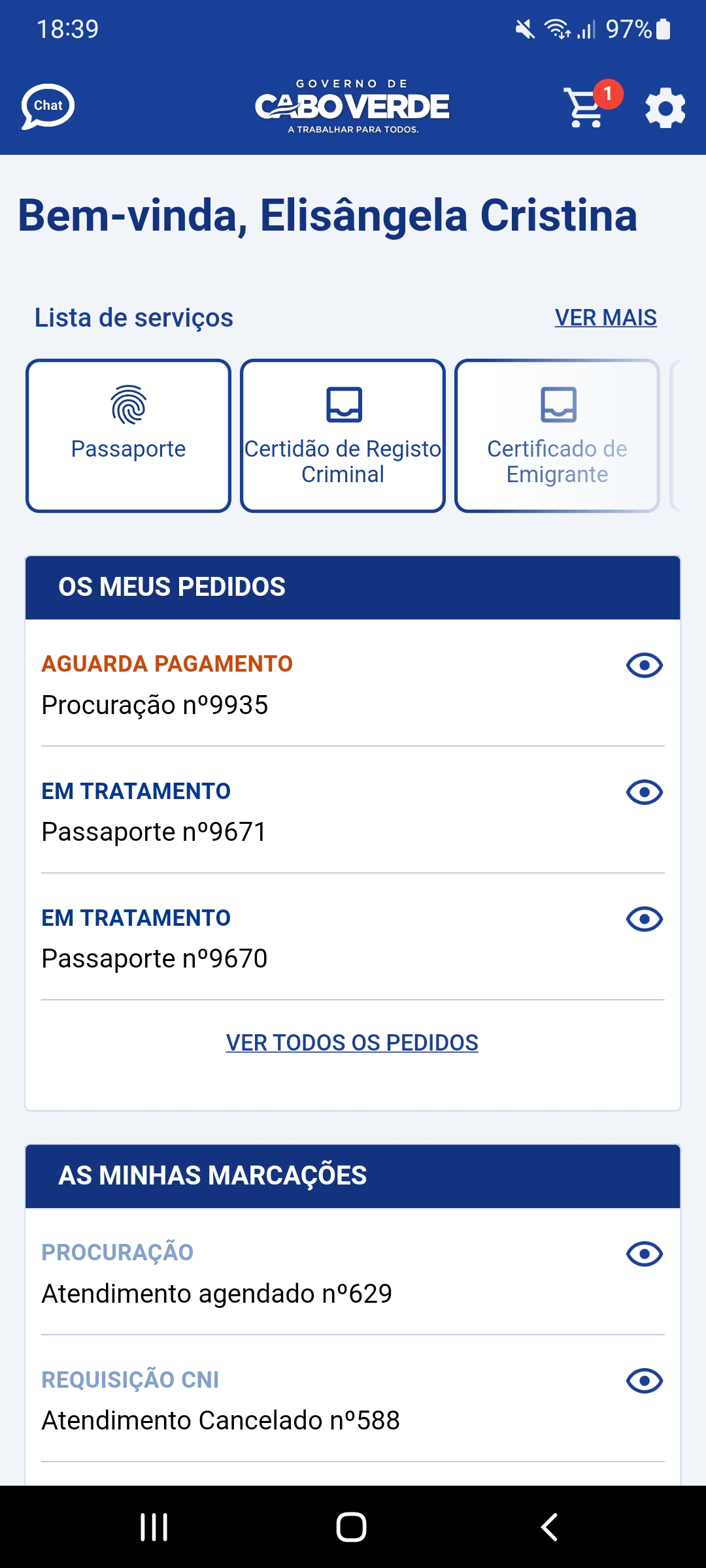The image size is (706, 1568).
Task: Choose the Certificado de Emigrante card
Action: (557, 435)
